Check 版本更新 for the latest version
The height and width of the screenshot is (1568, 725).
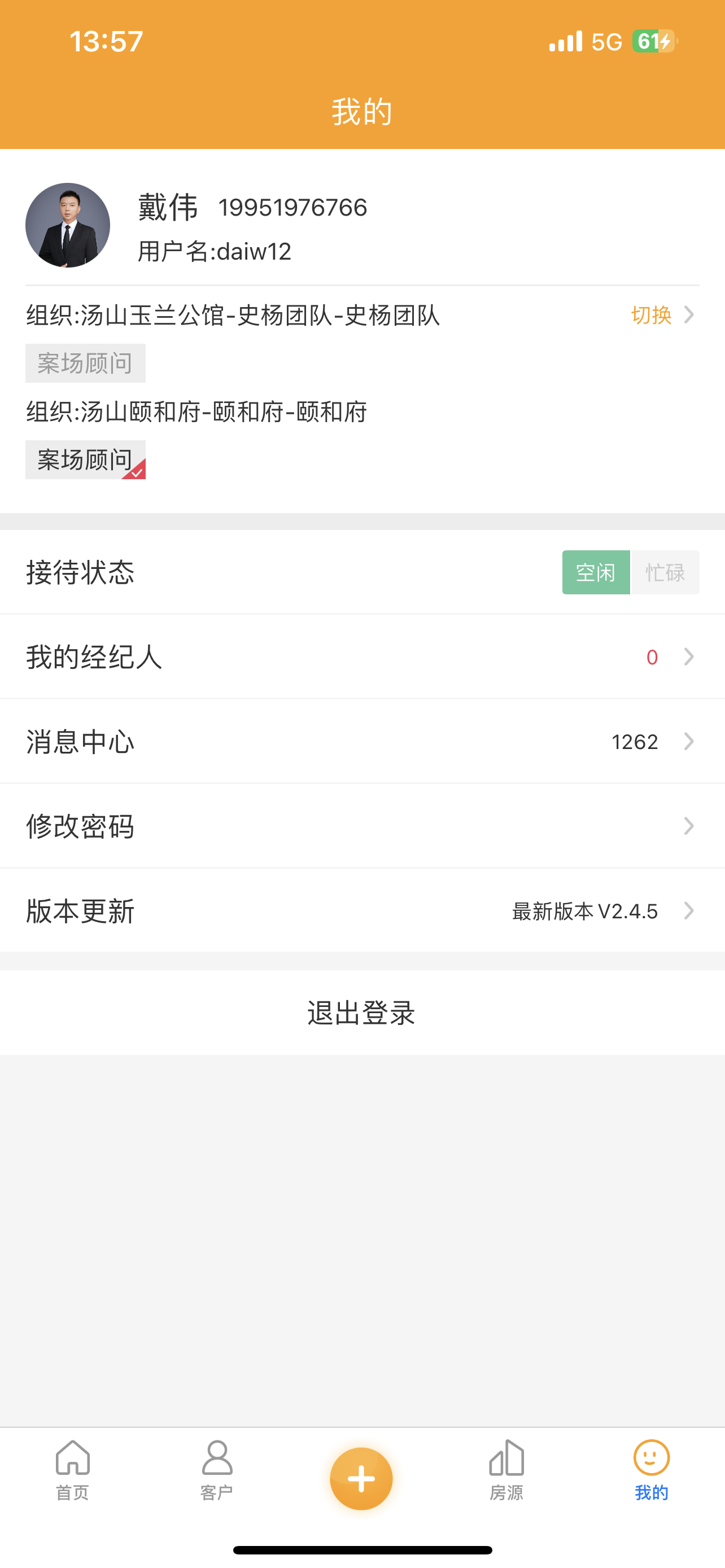362,910
